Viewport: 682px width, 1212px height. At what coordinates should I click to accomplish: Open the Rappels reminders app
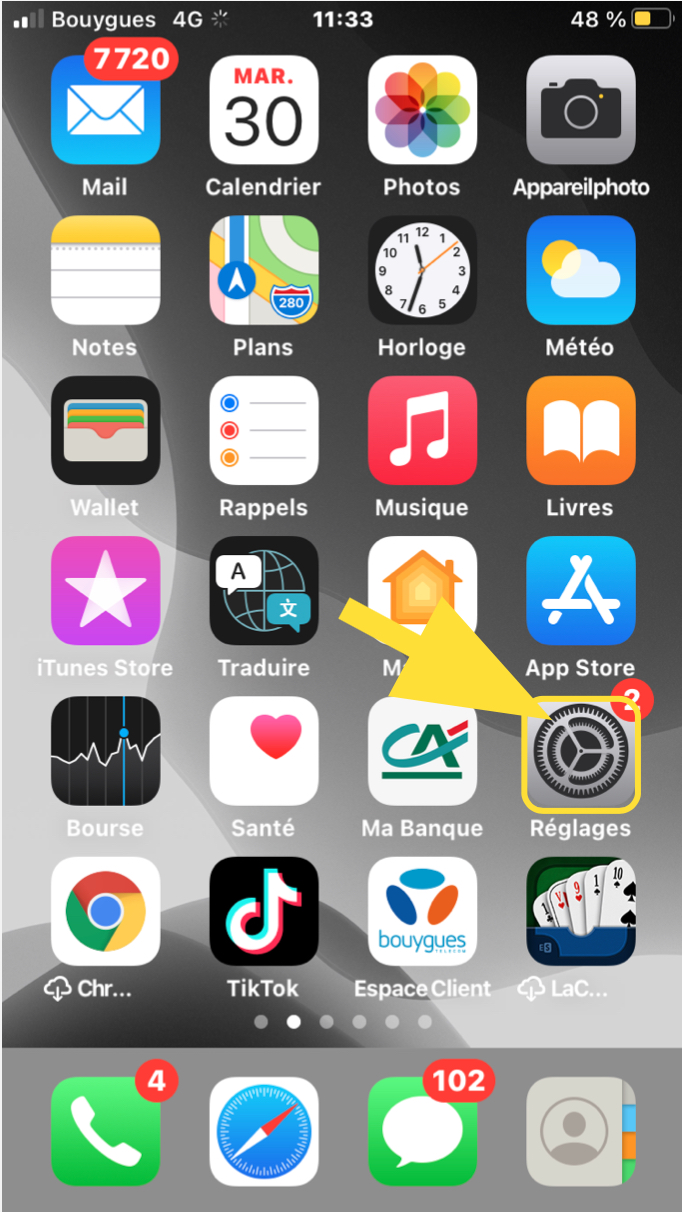tap(263, 431)
